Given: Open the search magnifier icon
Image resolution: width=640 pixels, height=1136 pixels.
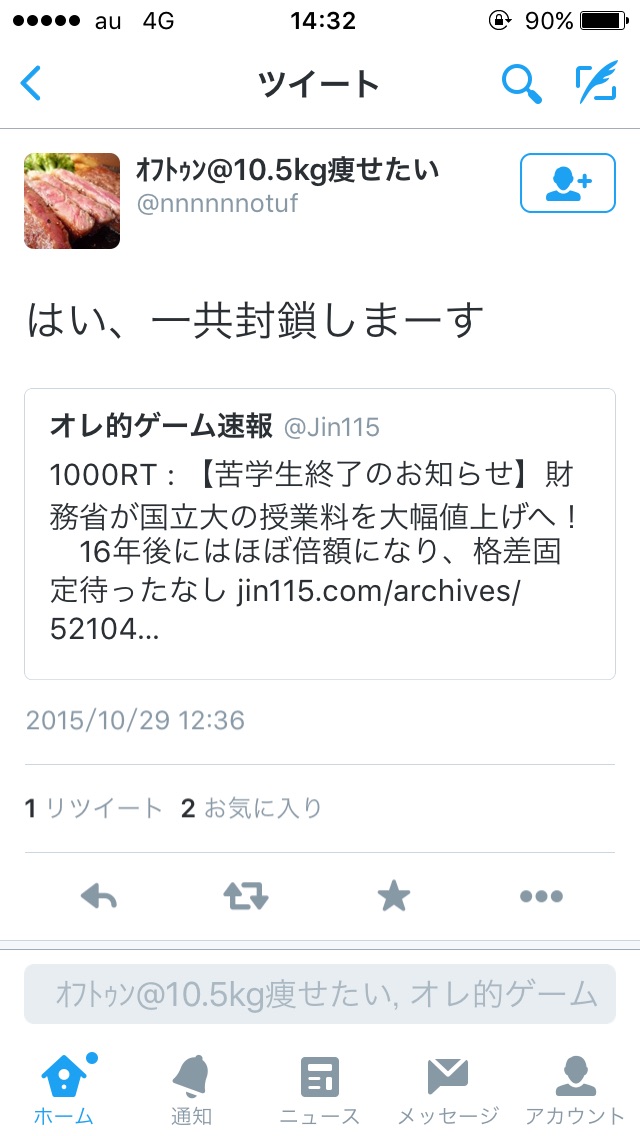Looking at the screenshot, I should 520,84.
